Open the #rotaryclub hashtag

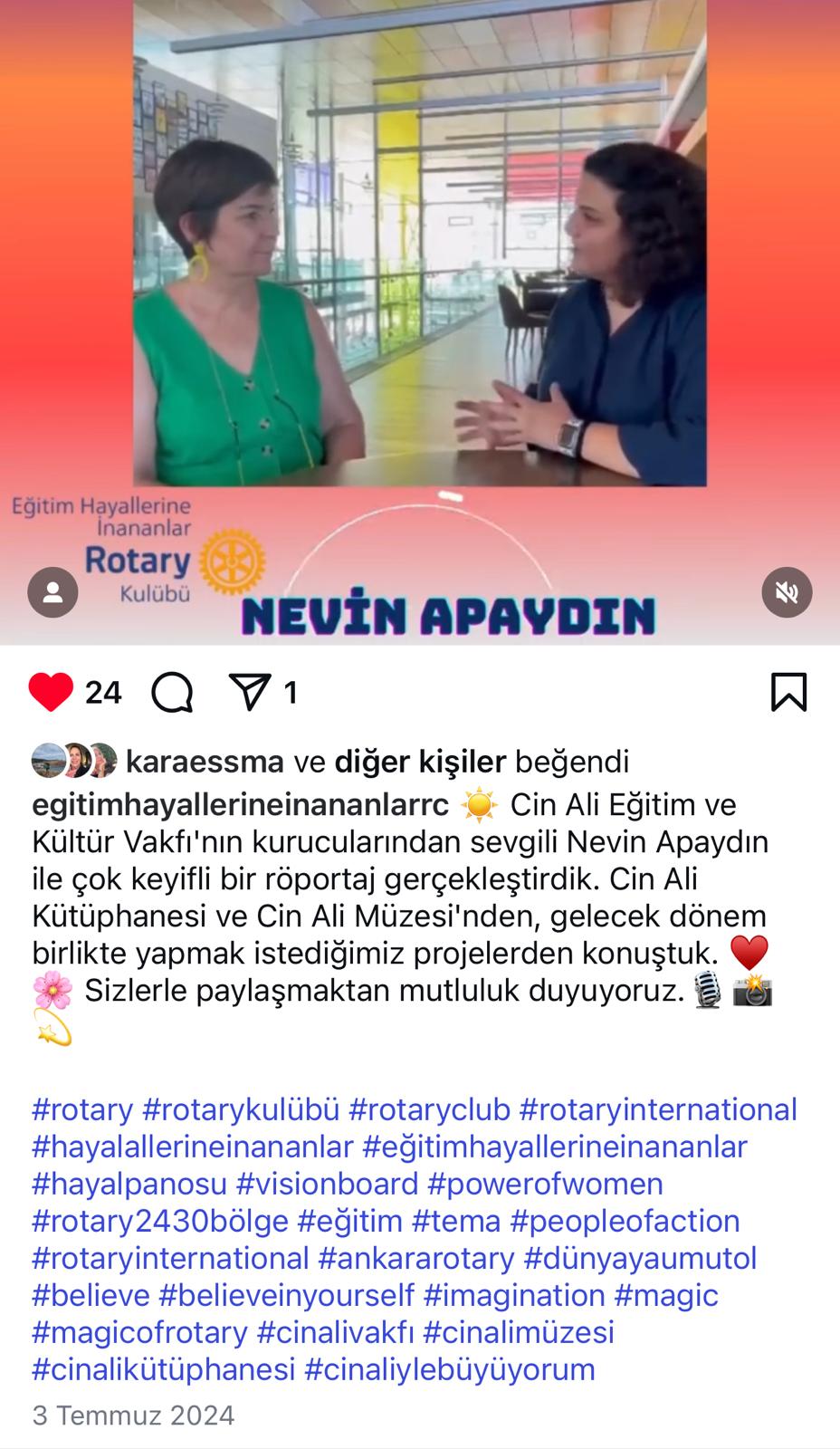[429, 1109]
